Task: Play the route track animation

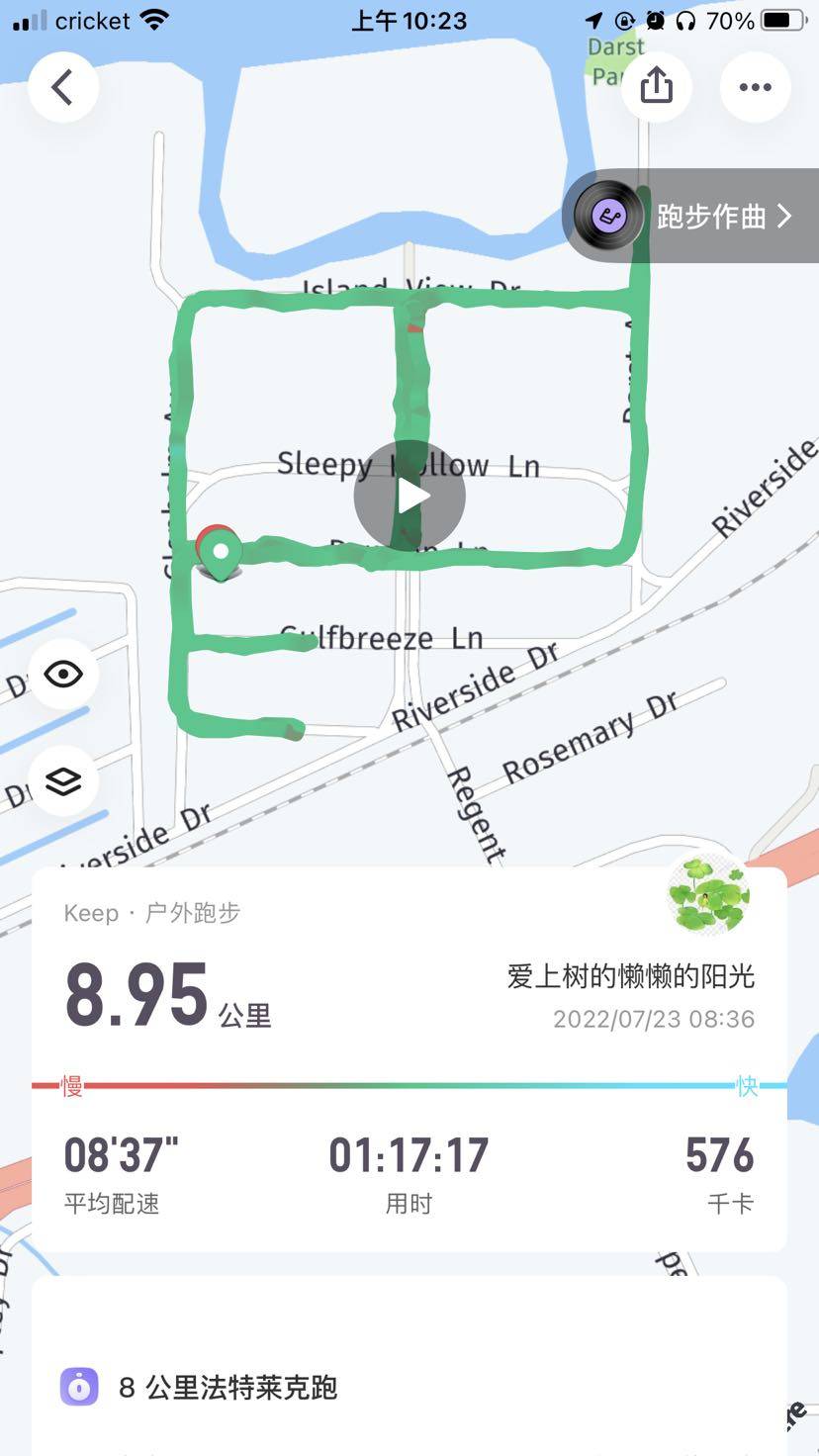Action: pyautogui.click(x=409, y=496)
